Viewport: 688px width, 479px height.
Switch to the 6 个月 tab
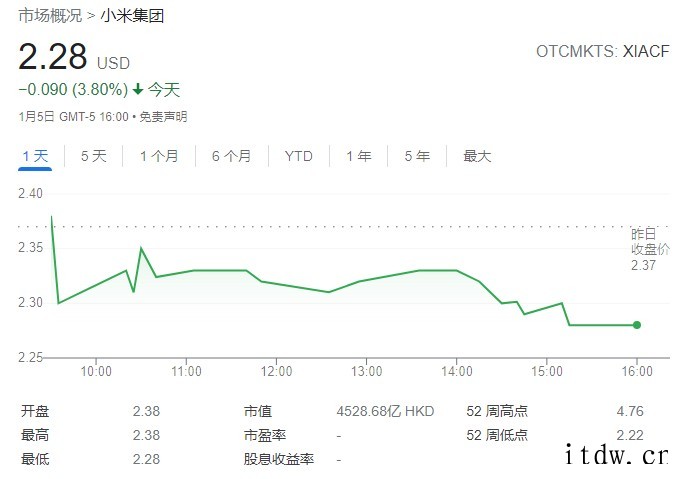click(x=231, y=156)
